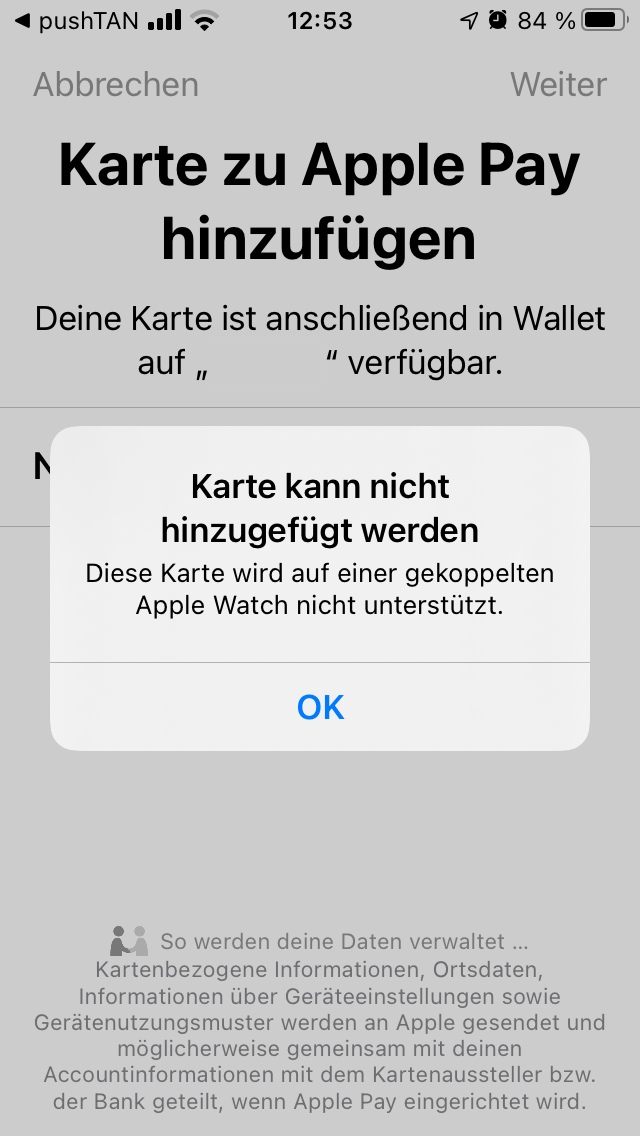Tap Abbrechen to cancel adding card

116,84
